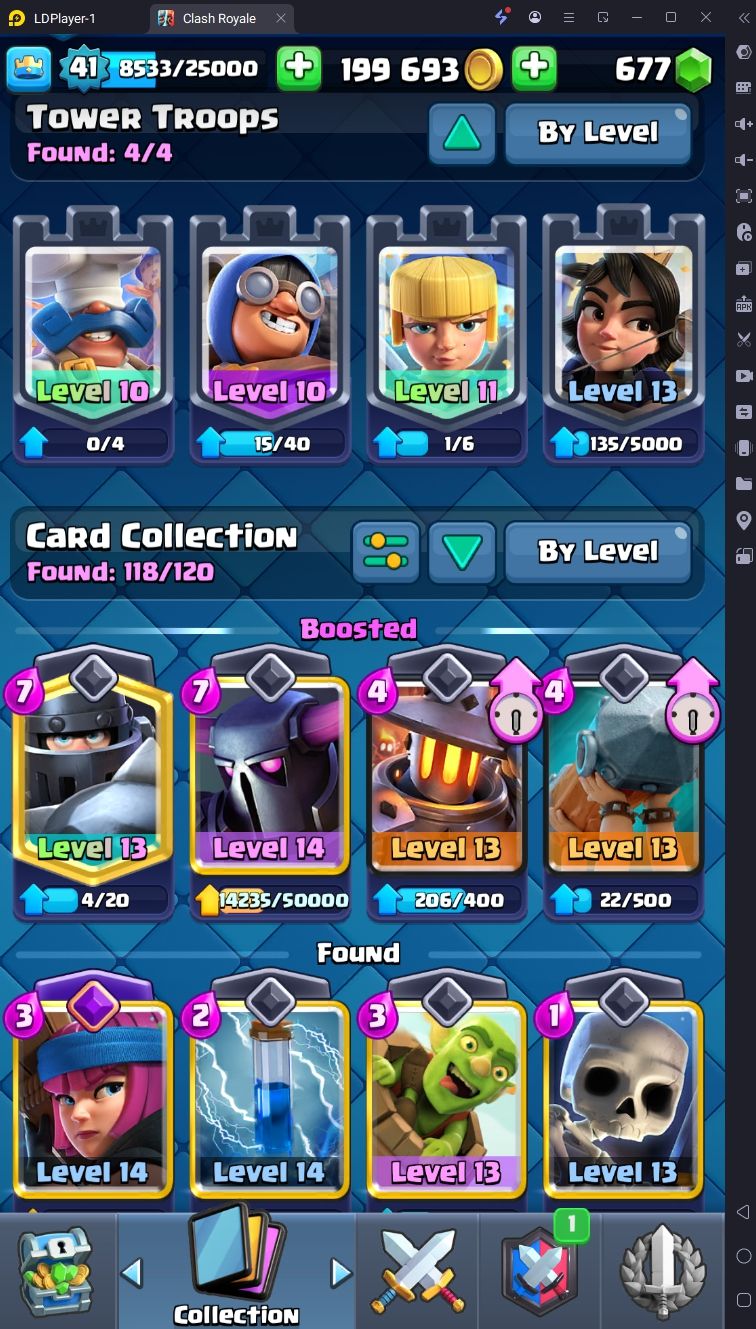The height and width of the screenshot is (1329, 756).
Task: Collapse Tower Troops with the up arrow
Action: 461,133
